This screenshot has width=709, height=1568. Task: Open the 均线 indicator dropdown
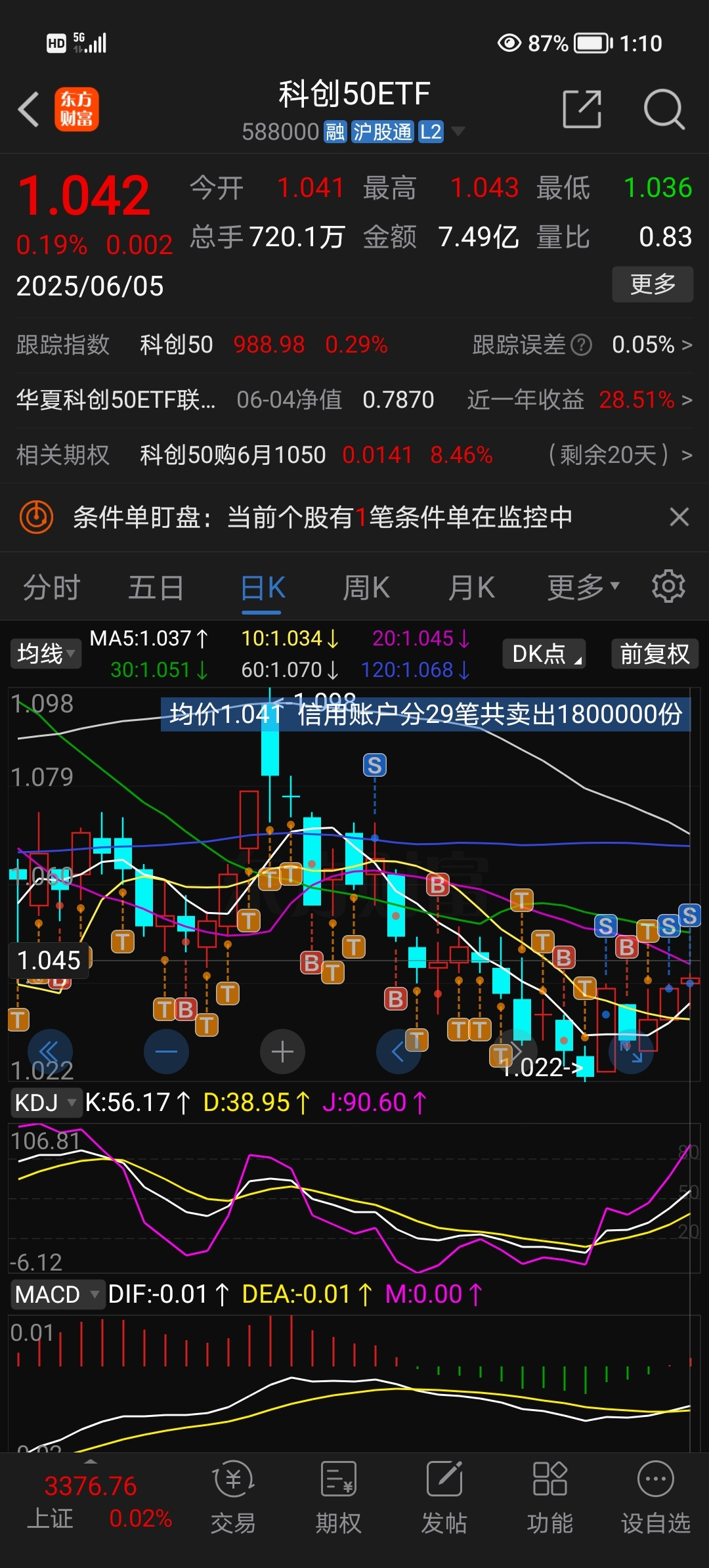[45, 654]
